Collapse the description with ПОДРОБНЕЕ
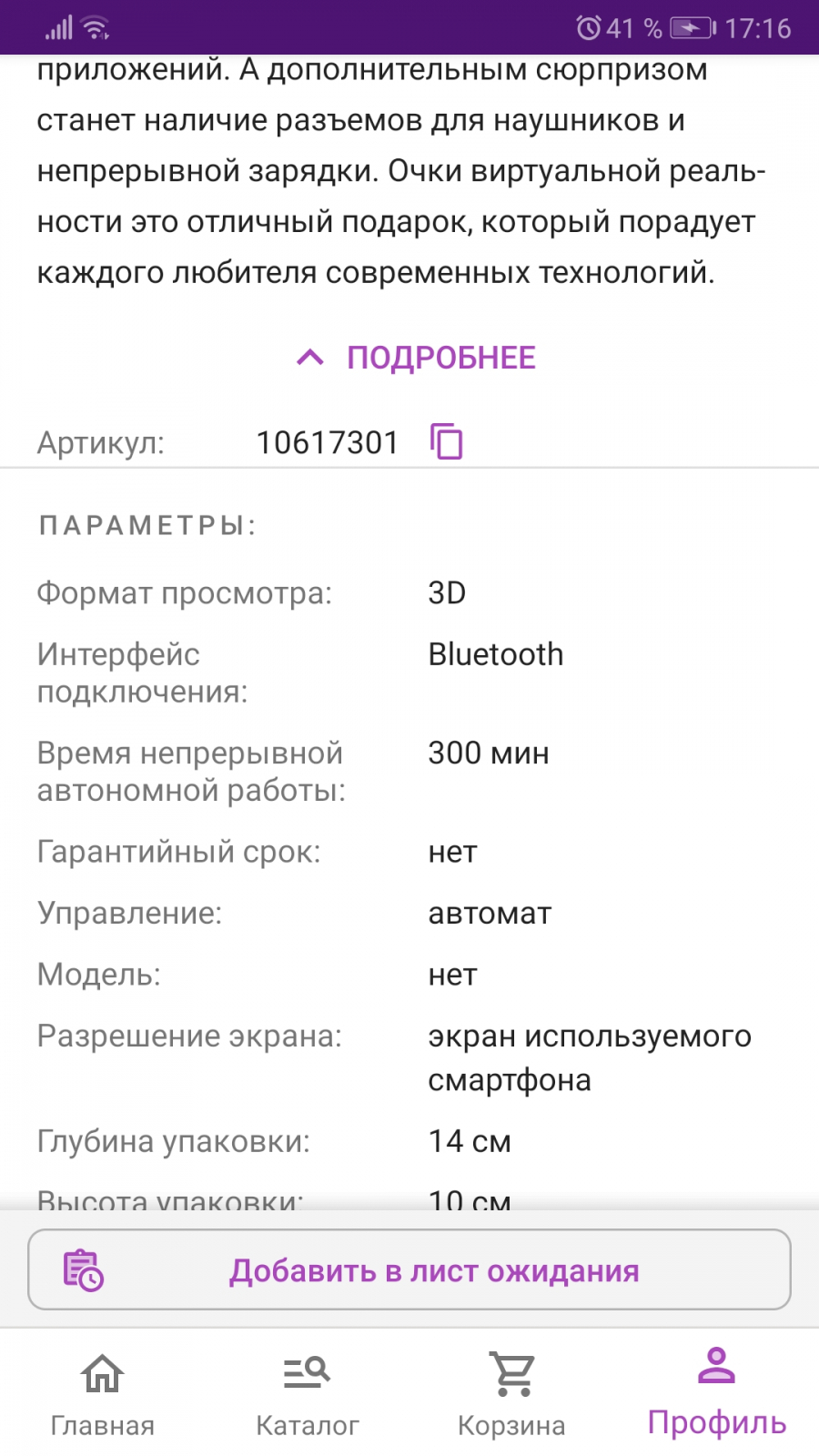The height and width of the screenshot is (1456, 819). tap(416, 358)
